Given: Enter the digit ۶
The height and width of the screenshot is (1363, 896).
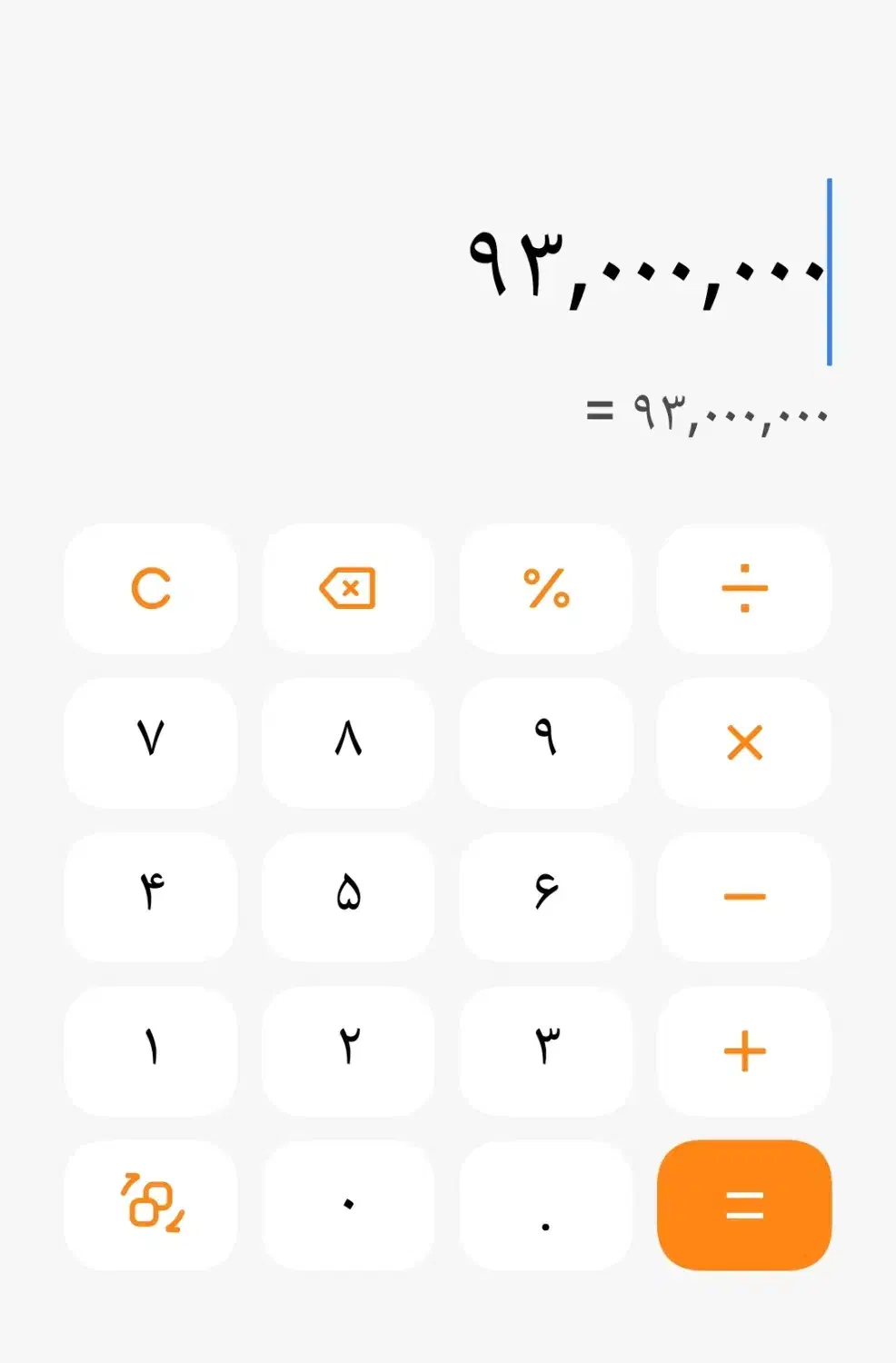Looking at the screenshot, I should click(546, 897).
